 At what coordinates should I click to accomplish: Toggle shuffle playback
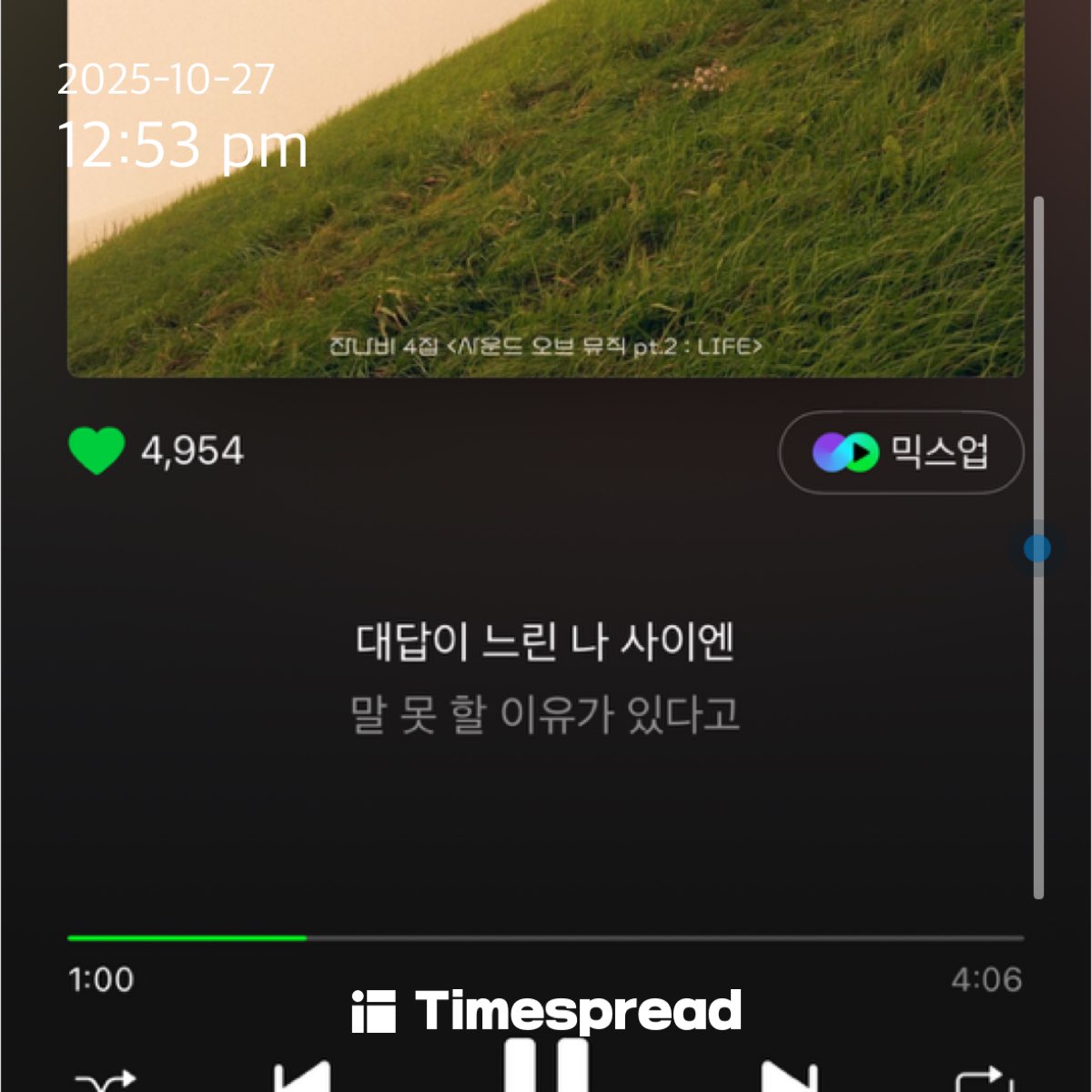(106, 1081)
